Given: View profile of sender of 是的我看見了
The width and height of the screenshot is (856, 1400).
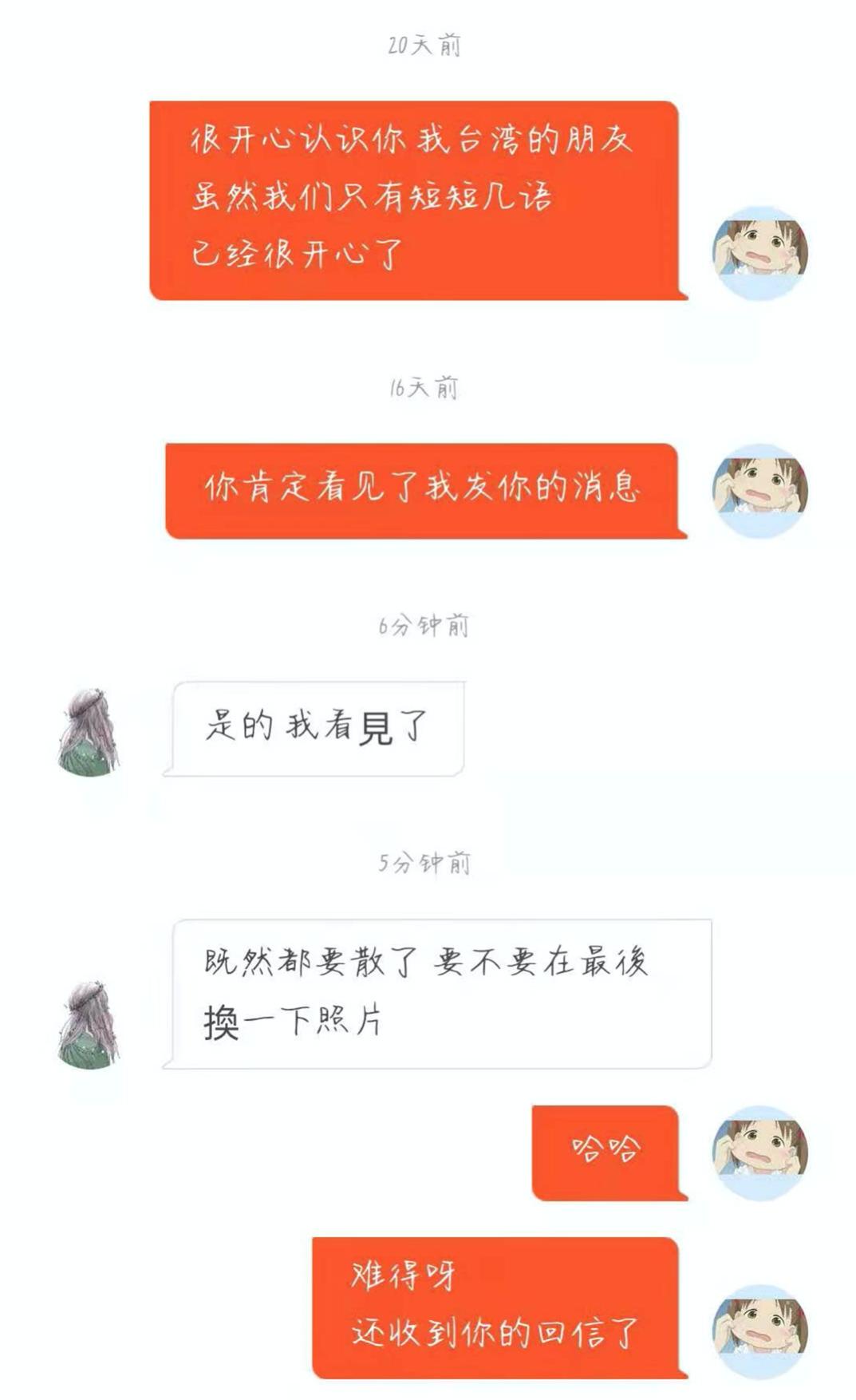Looking at the screenshot, I should (88, 731).
